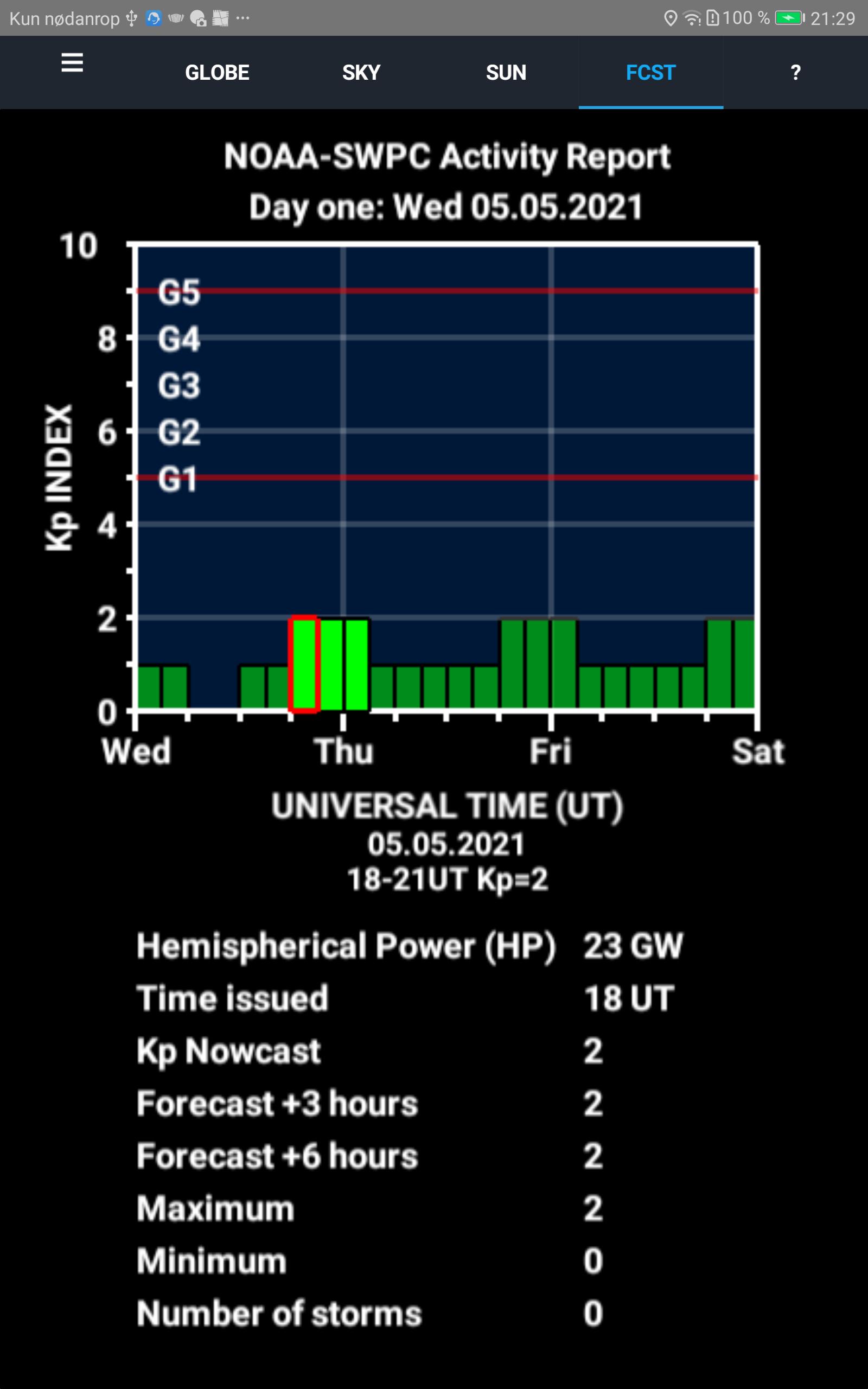Screen dimensions: 868x1389
Task: Open the help question mark tab
Action: 795,72
